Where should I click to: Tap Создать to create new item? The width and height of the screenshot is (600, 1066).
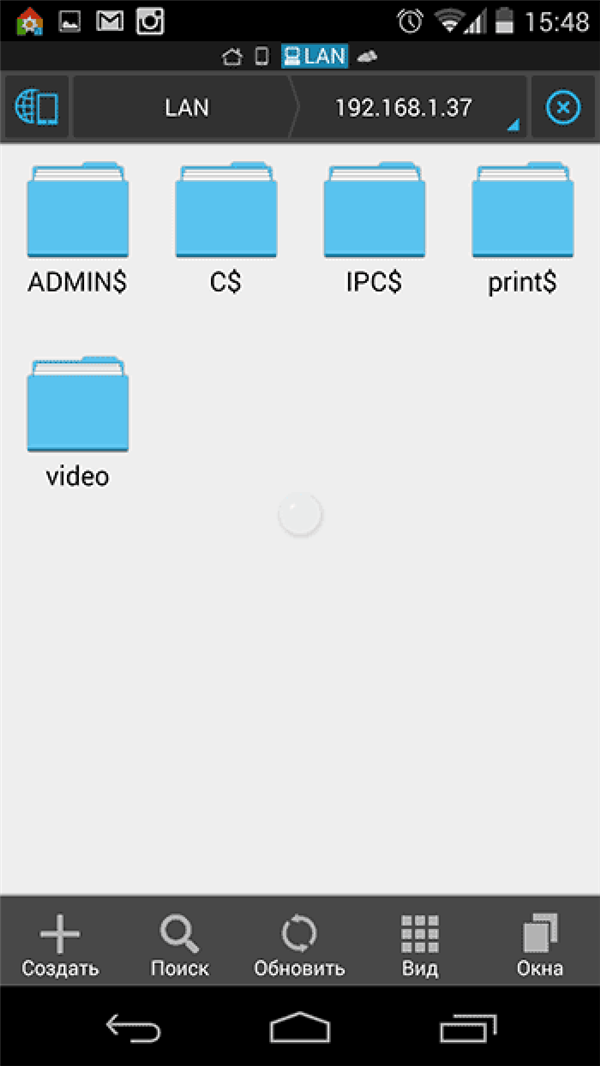(60, 944)
